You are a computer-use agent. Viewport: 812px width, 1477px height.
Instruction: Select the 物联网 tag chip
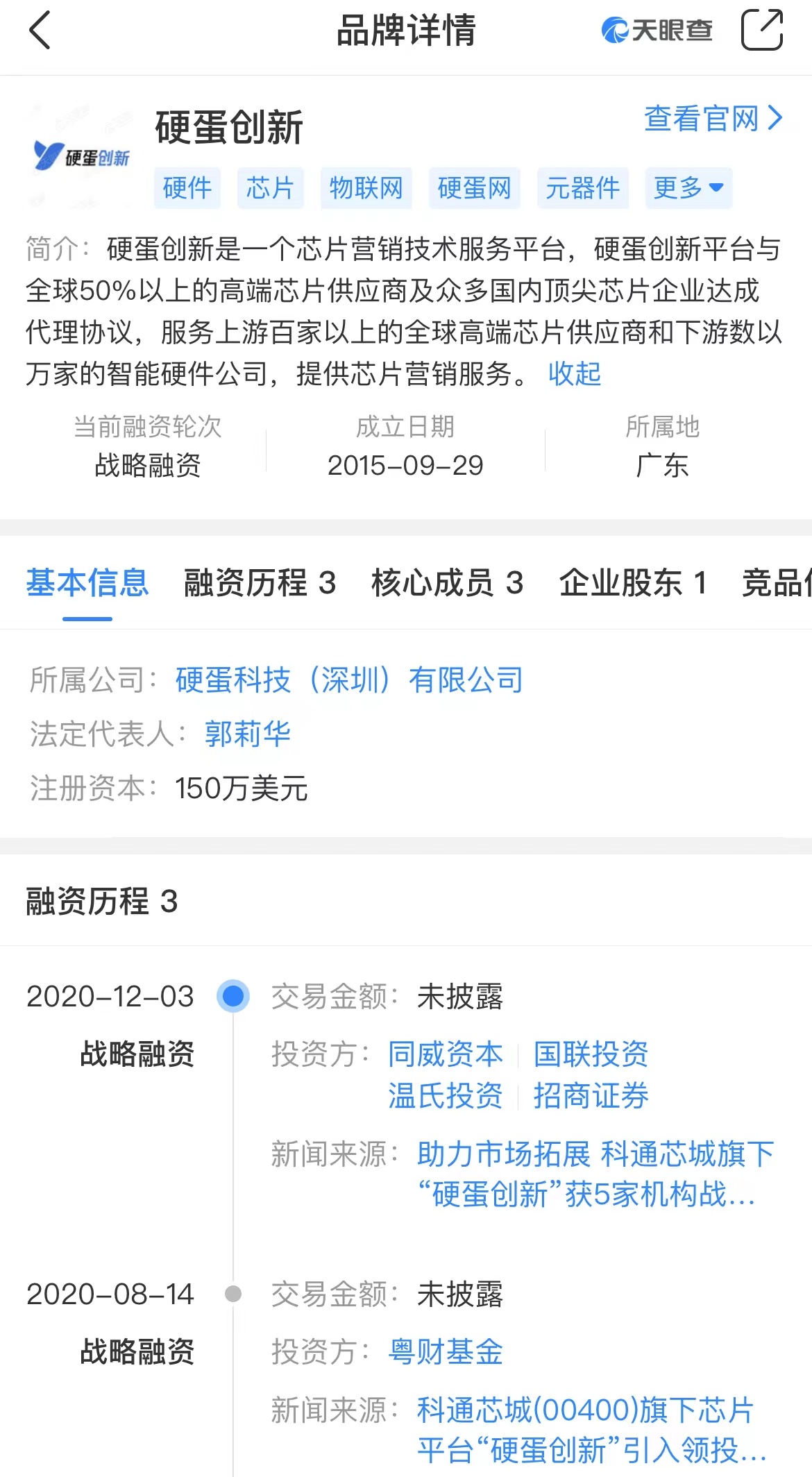click(x=366, y=187)
